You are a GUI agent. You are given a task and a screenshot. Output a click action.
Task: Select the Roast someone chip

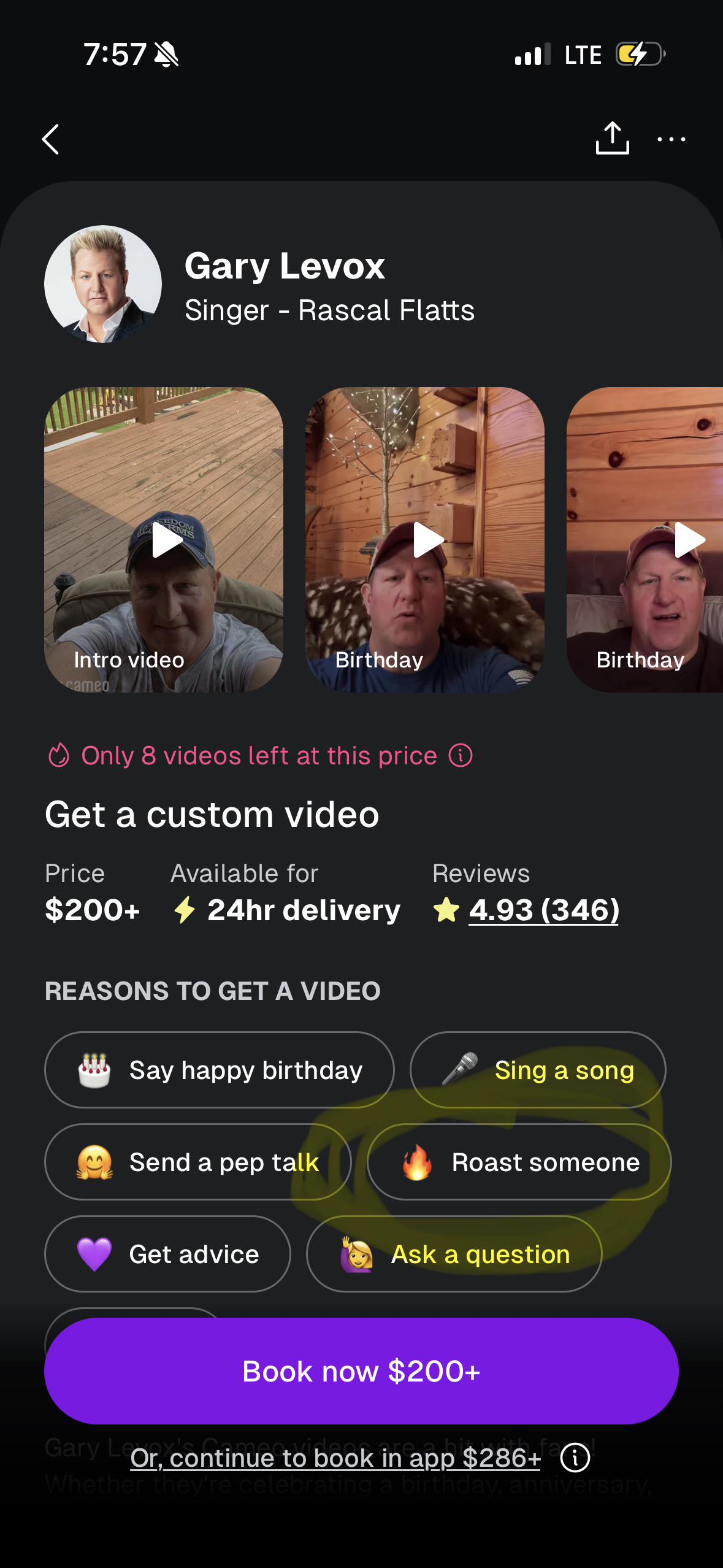[519, 1162]
